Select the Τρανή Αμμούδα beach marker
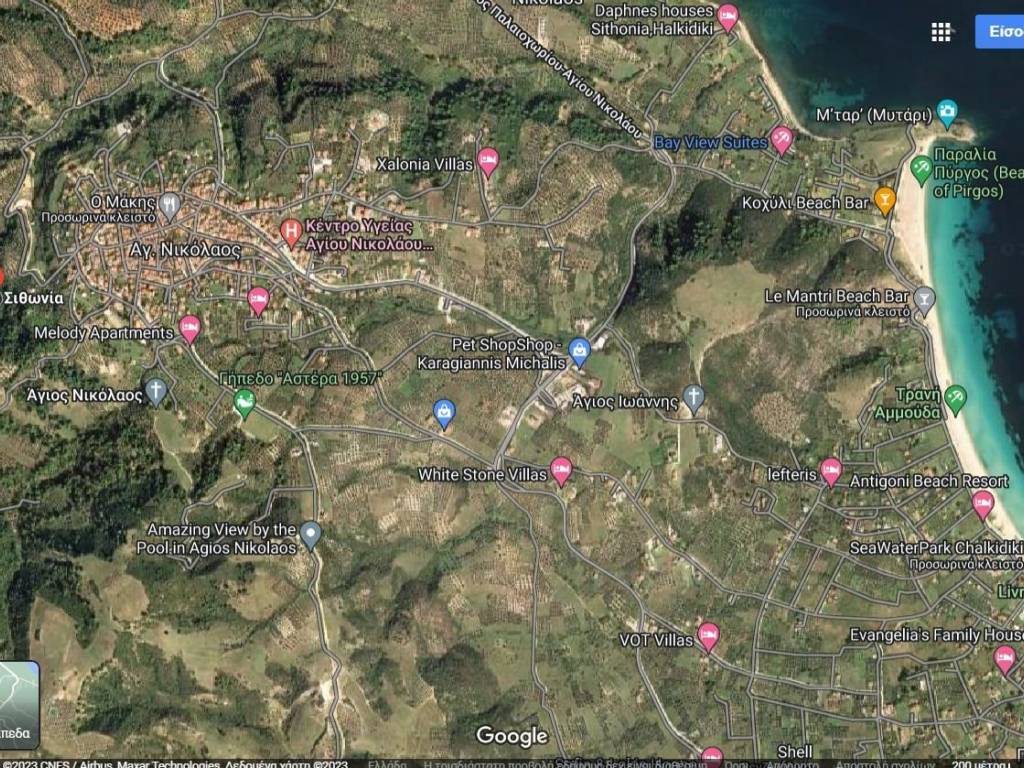This screenshot has width=1024, height=768. point(955,399)
